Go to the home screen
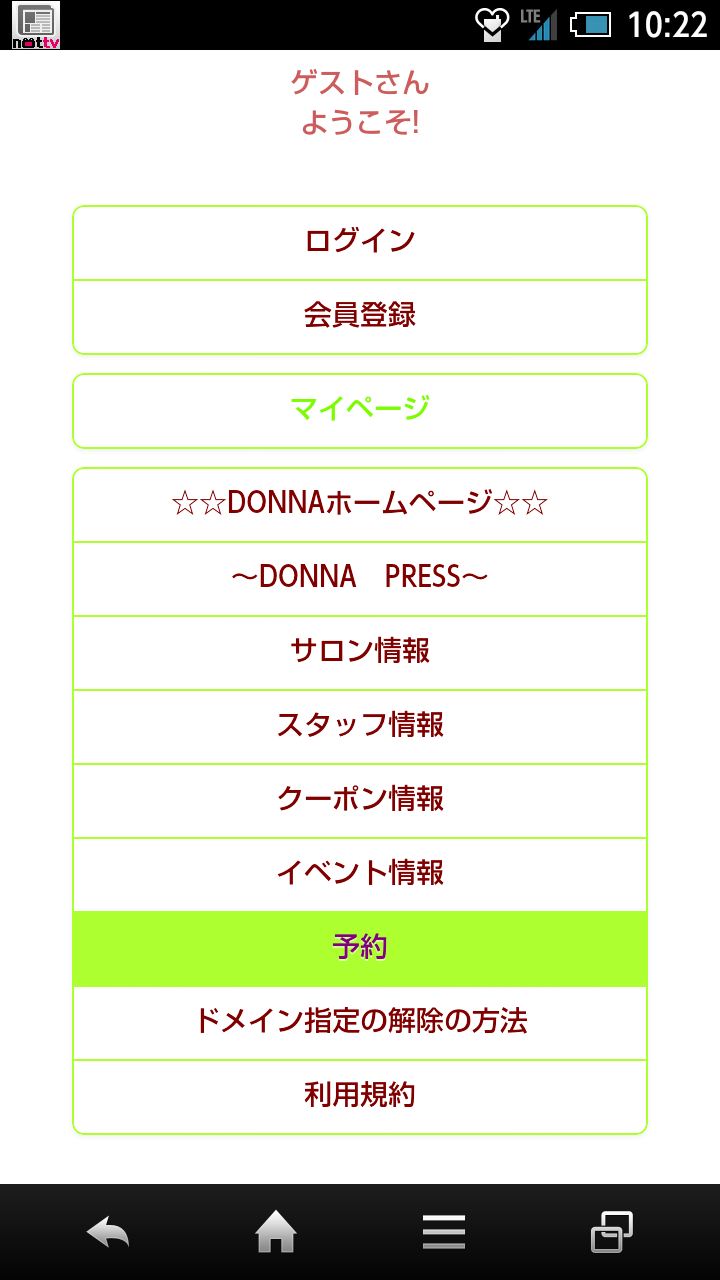This screenshot has width=720, height=1280. [x=276, y=1232]
